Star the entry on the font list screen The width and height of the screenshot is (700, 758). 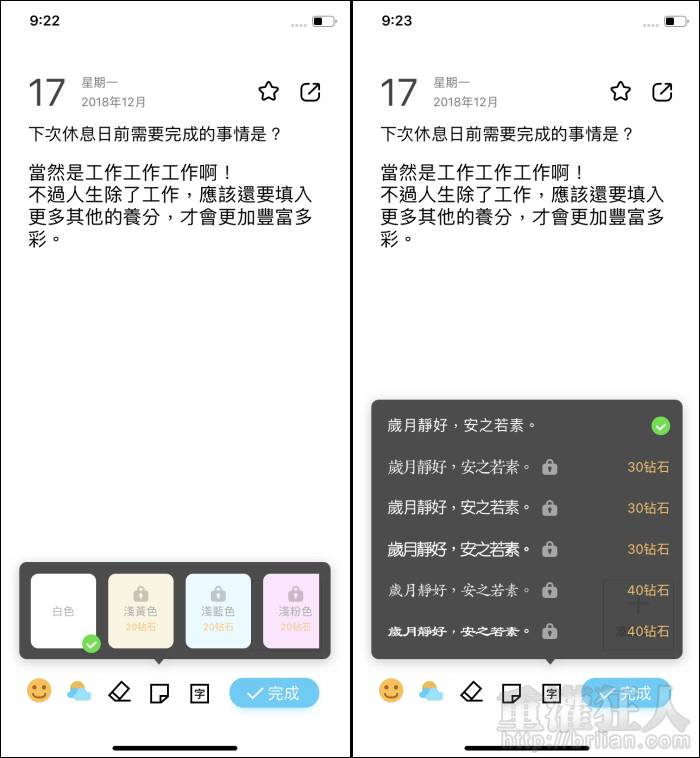point(620,92)
